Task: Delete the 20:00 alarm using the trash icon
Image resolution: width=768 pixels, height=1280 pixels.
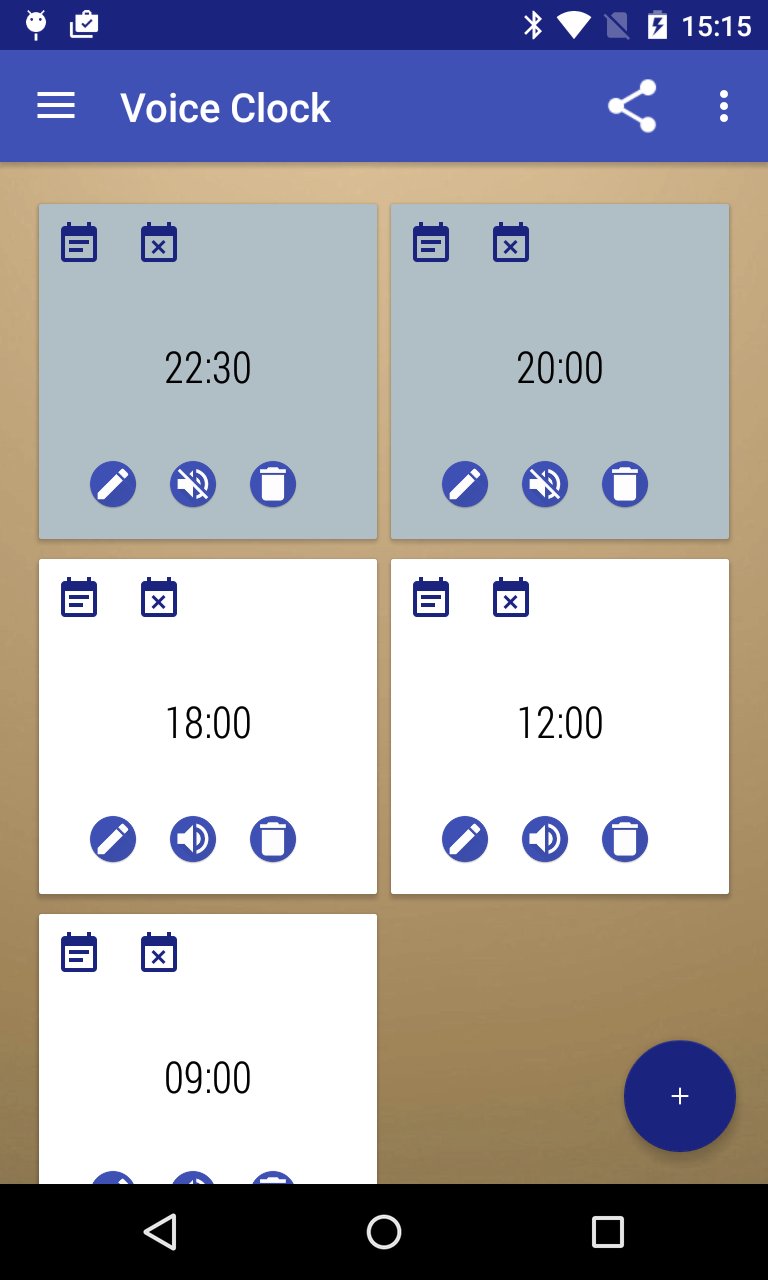Action: (624, 483)
